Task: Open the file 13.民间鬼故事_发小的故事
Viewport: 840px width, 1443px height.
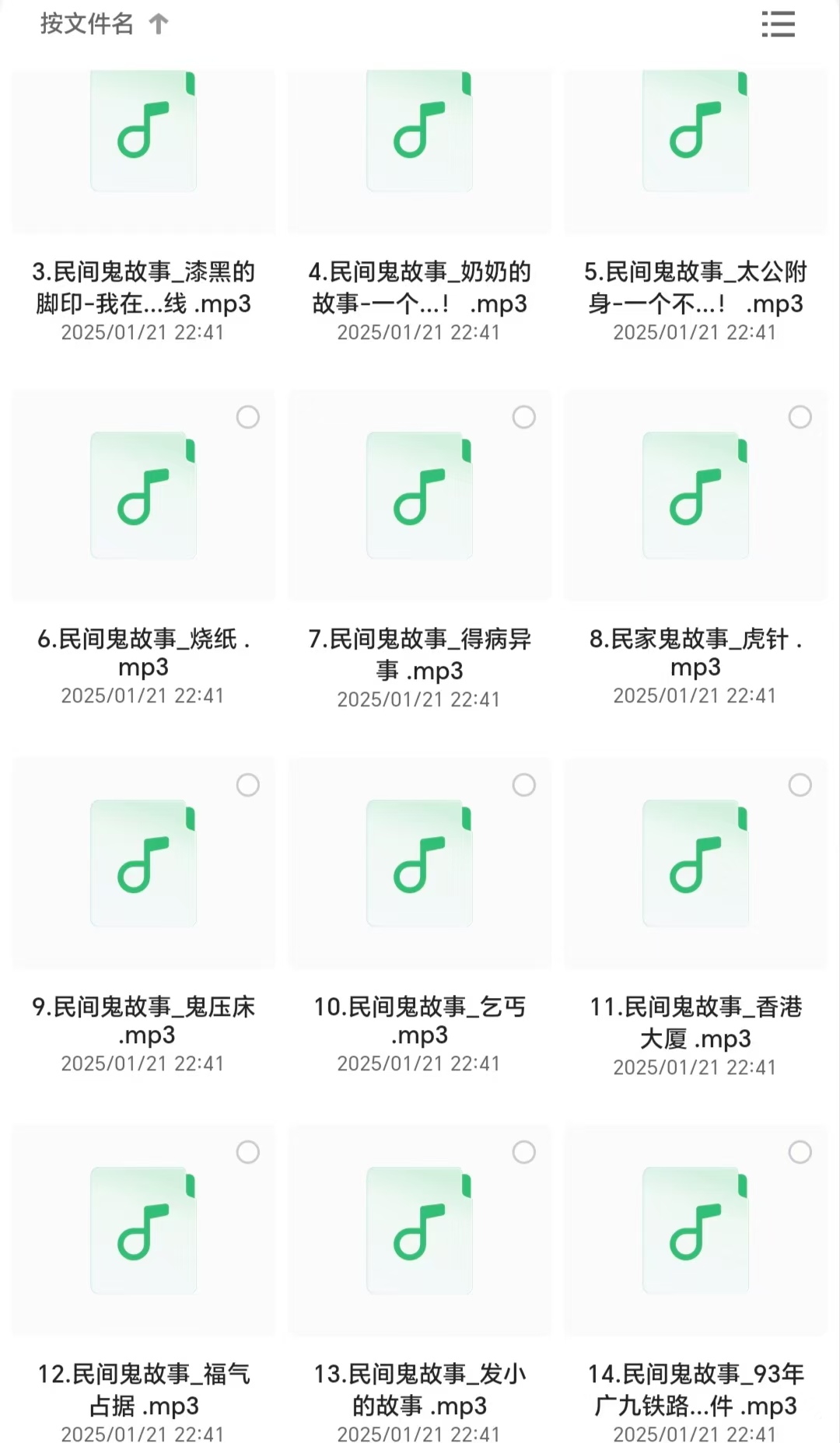Action: (x=419, y=1230)
